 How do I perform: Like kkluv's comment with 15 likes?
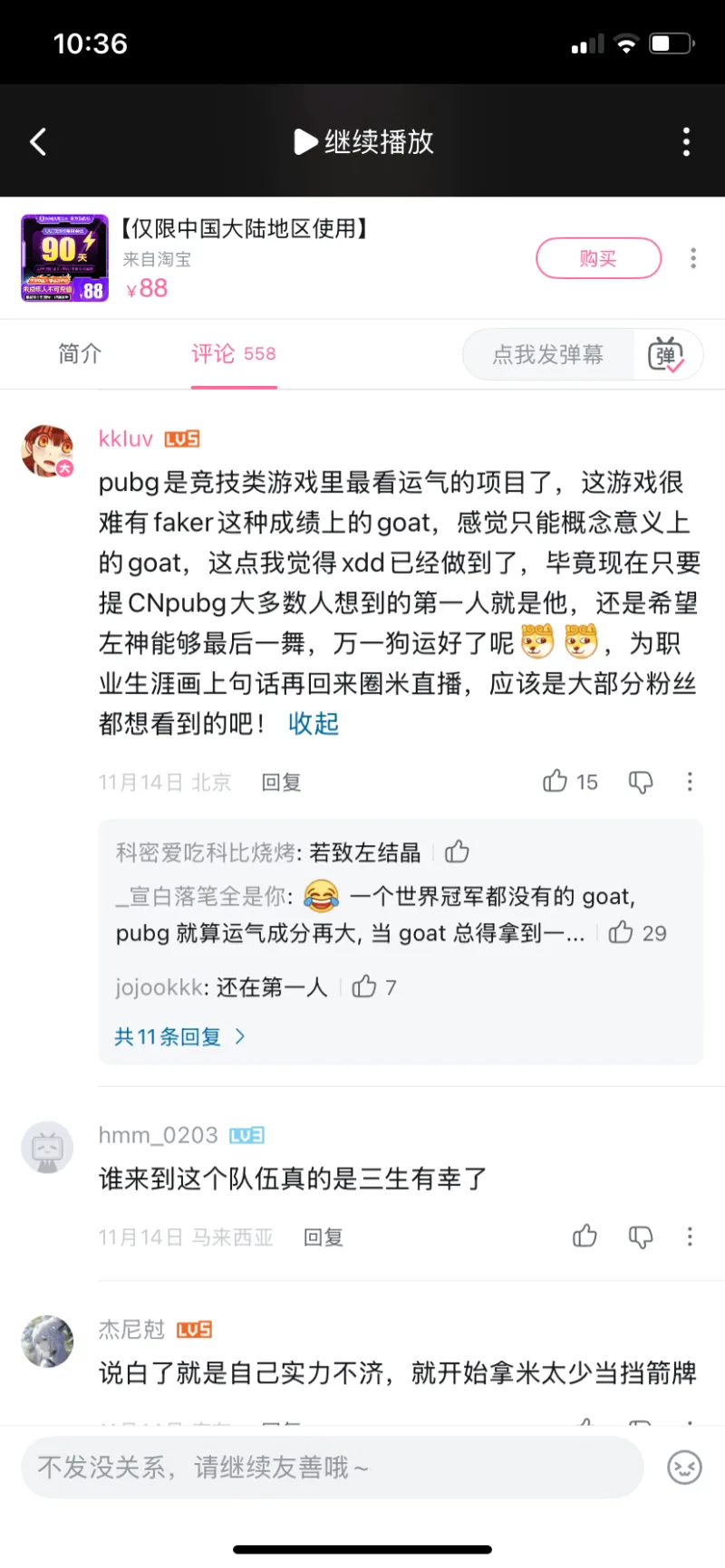click(555, 781)
